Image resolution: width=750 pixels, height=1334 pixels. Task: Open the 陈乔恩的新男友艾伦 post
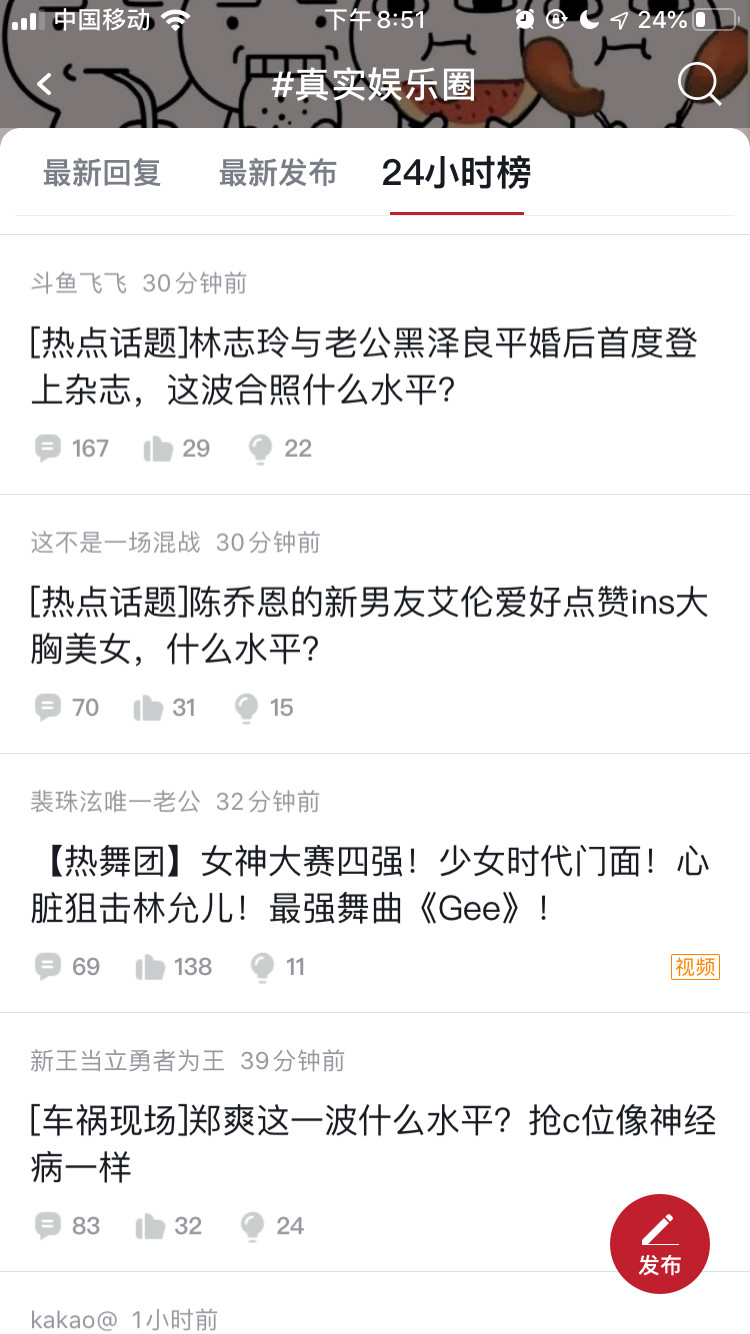369,625
